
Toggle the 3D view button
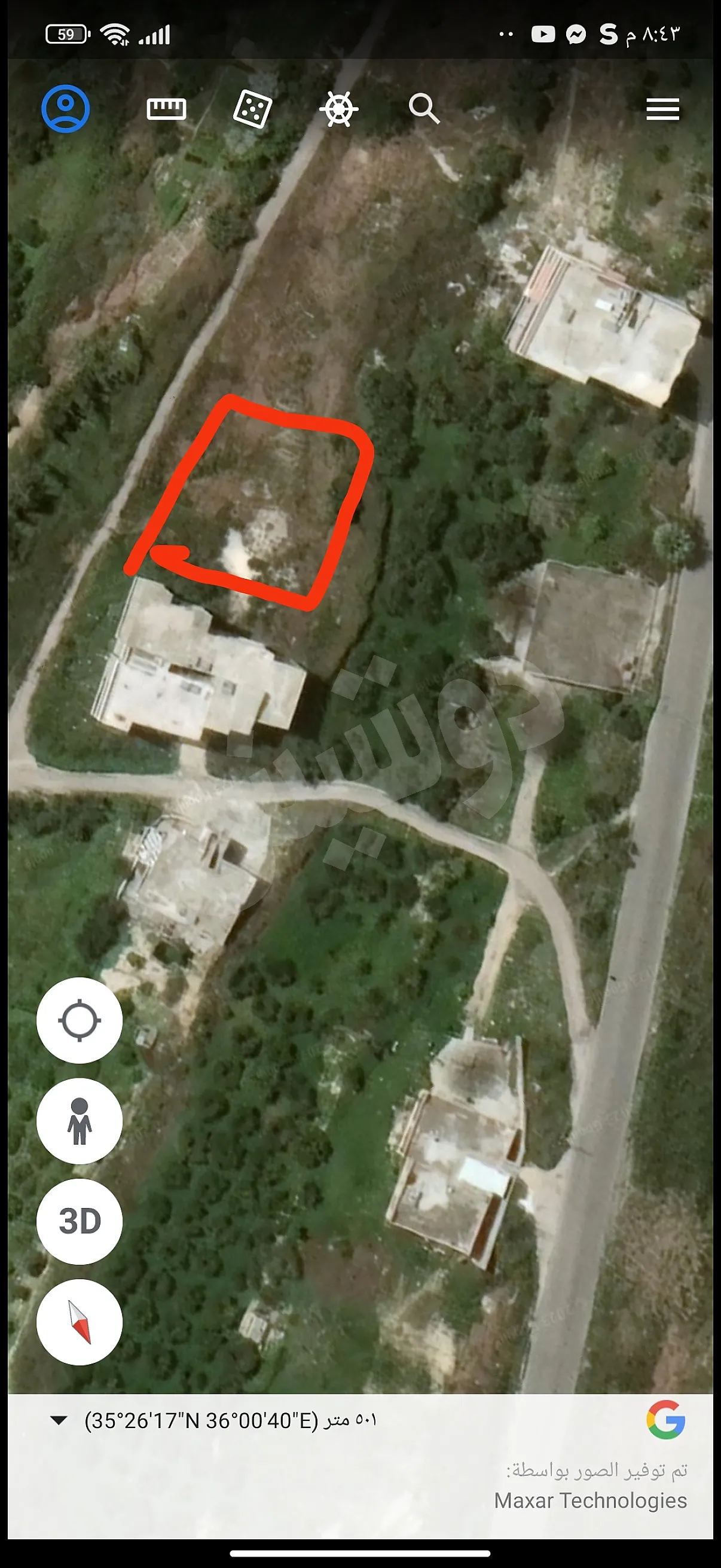tap(79, 1222)
